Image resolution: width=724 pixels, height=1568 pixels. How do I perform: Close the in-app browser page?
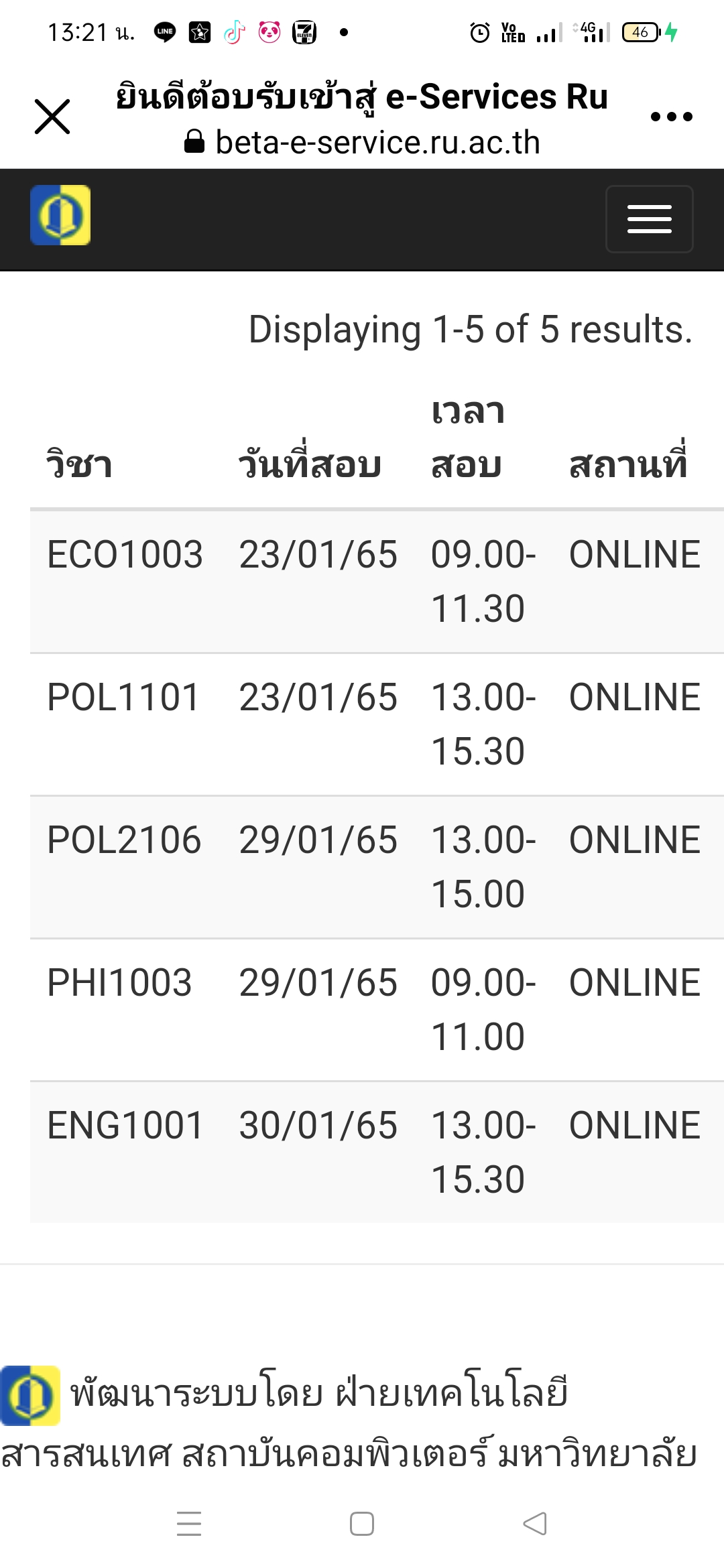click(x=52, y=117)
